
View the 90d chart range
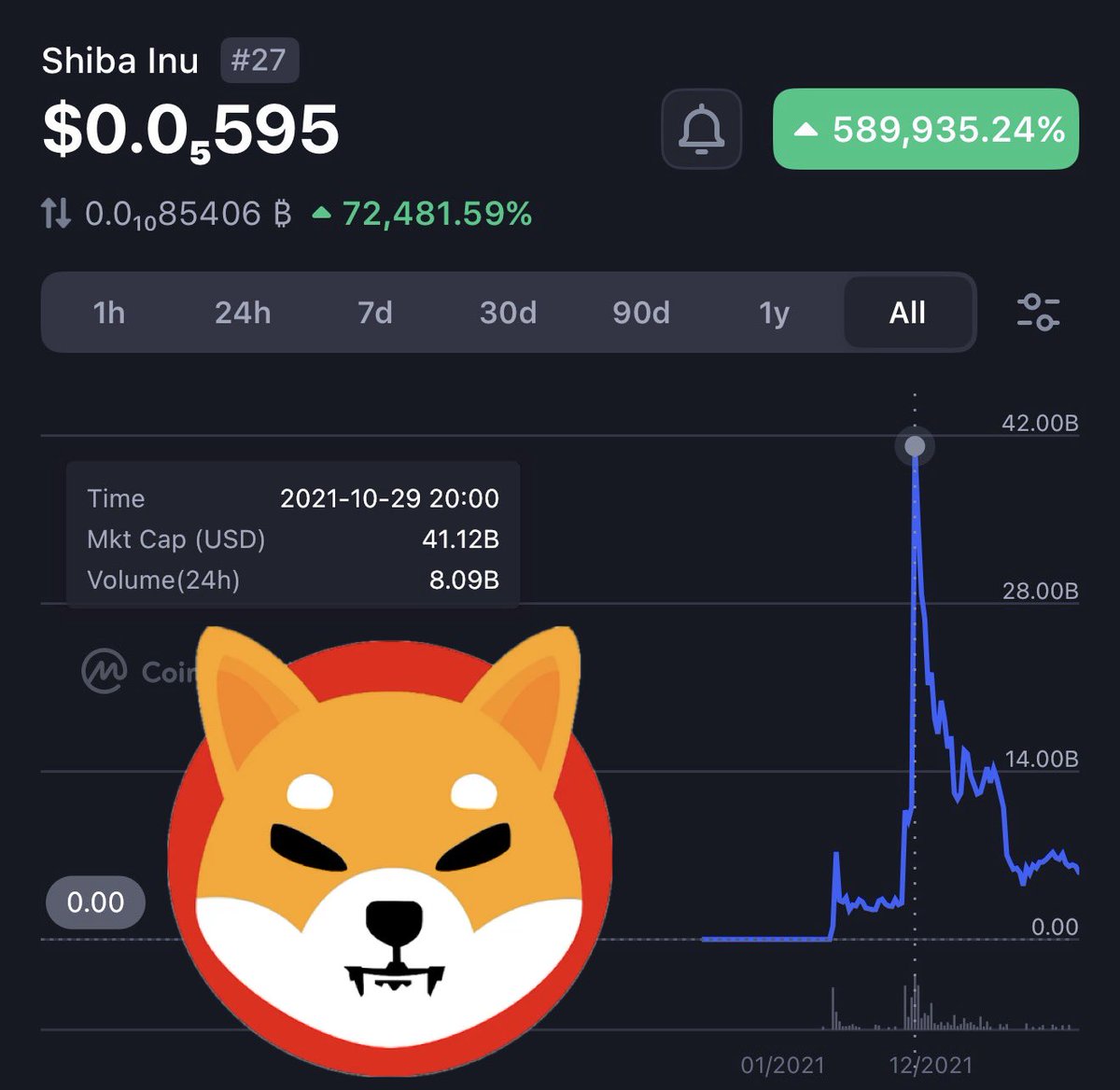pos(641,313)
